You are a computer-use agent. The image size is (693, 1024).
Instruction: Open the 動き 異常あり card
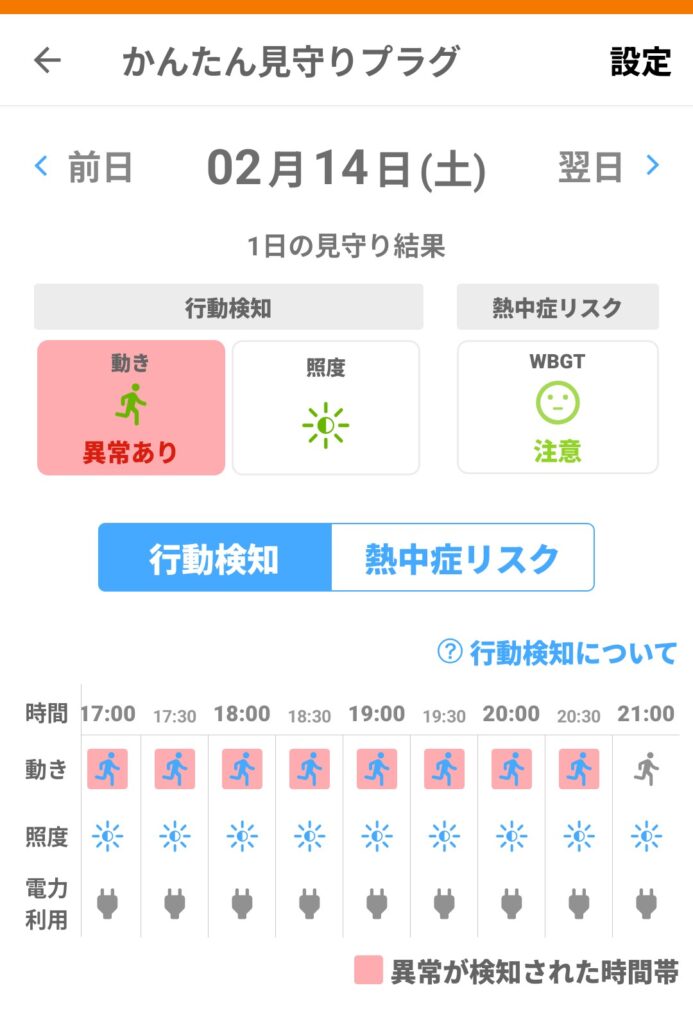pyautogui.click(x=131, y=407)
